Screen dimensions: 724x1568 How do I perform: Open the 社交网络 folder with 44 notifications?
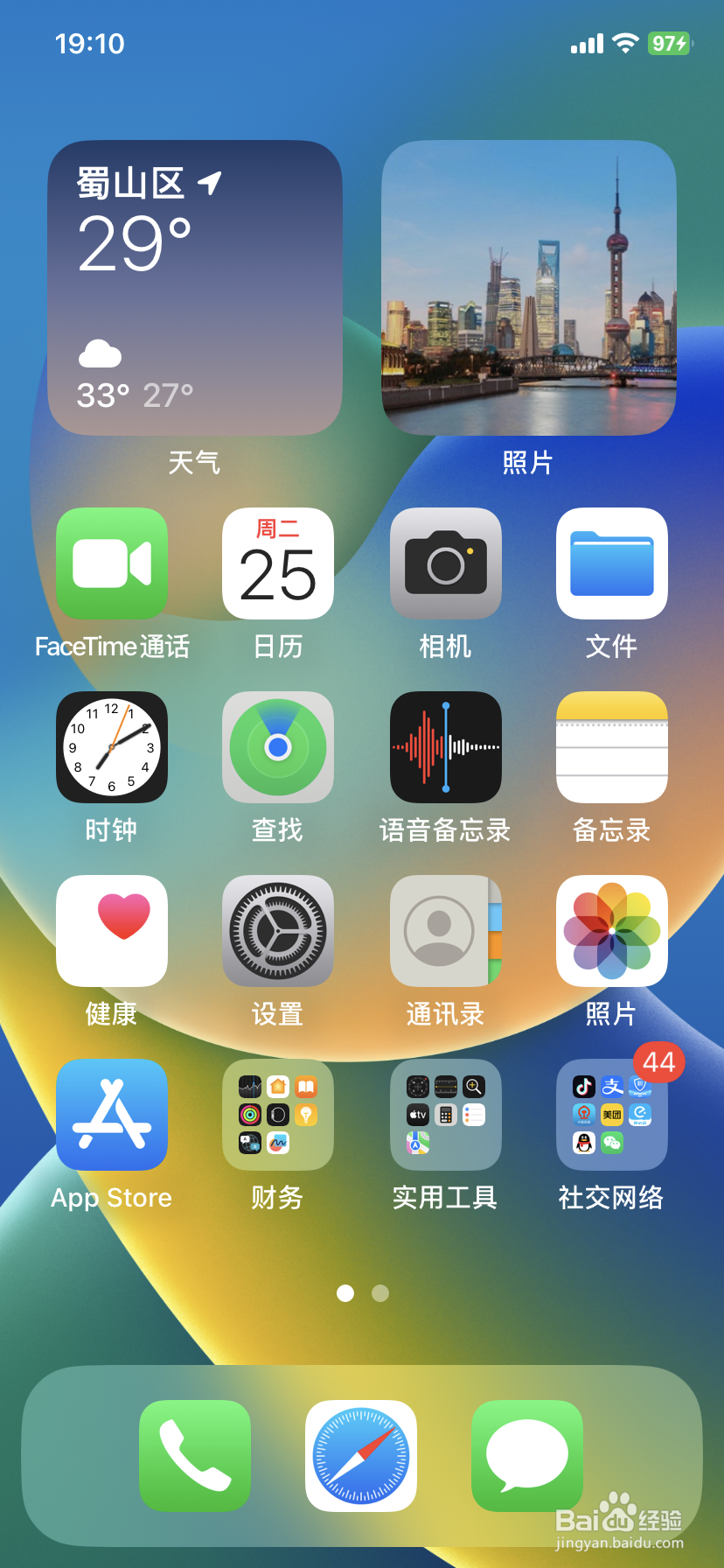click(x=611, y=1115)
